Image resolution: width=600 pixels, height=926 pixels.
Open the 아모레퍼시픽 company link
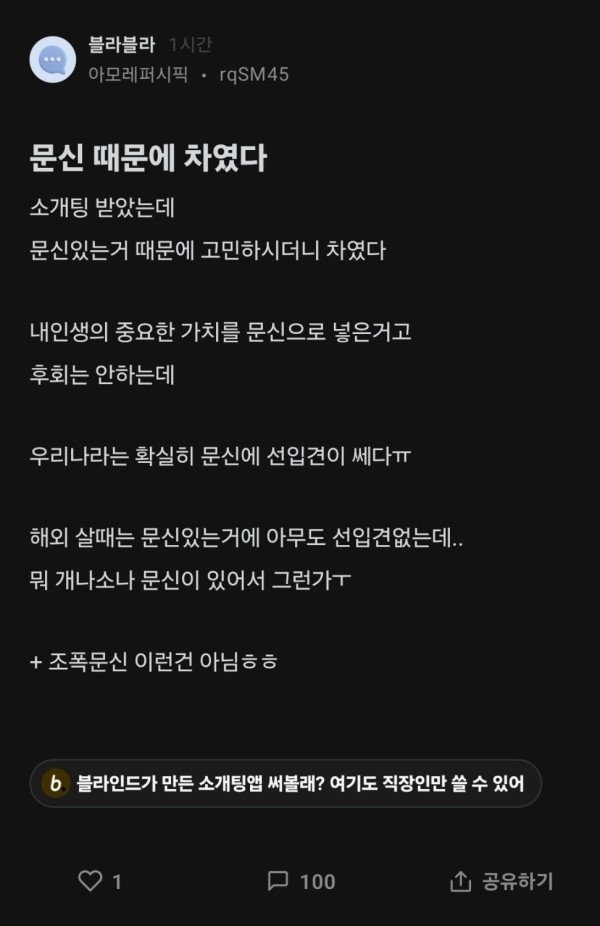[x=138, y=75]
